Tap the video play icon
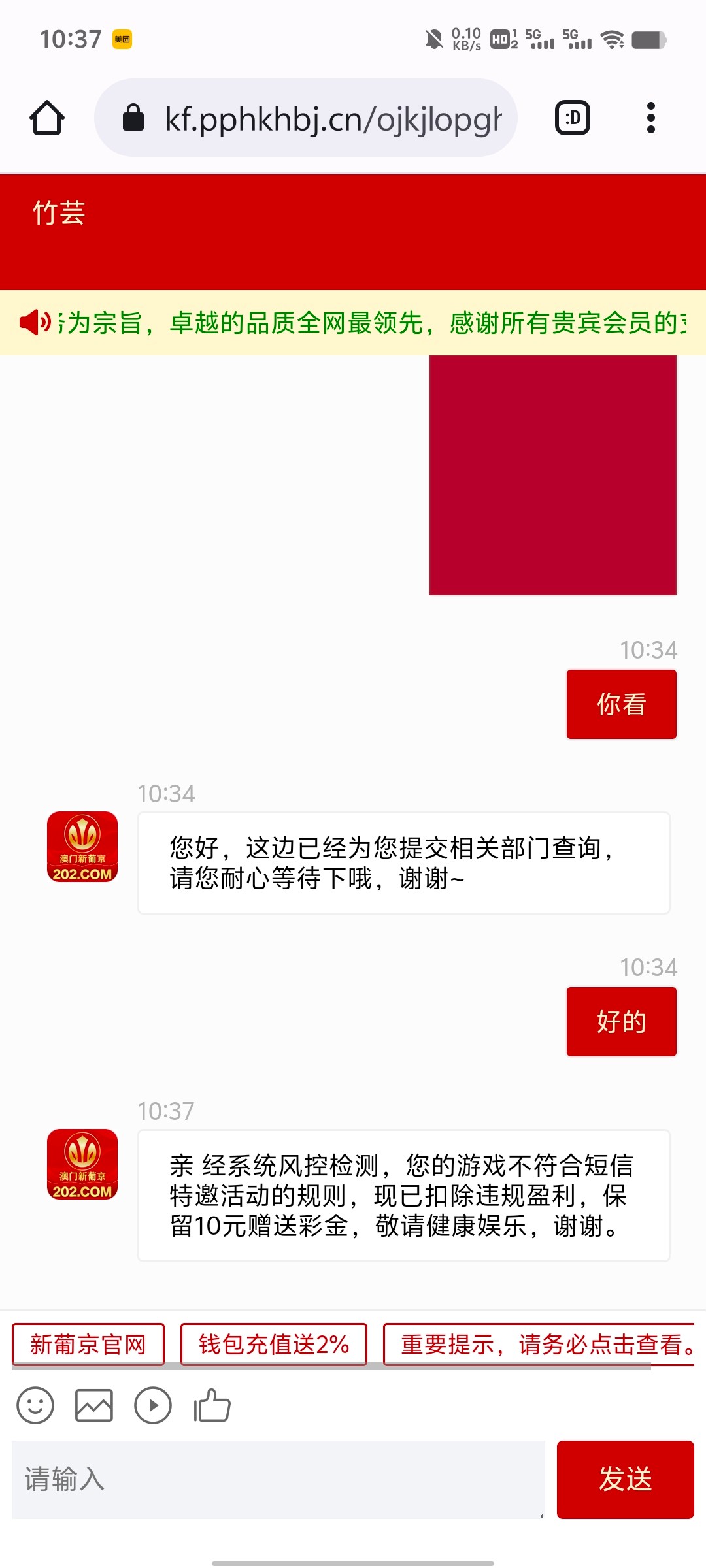 pyautogui.click(x=153, y=1405)
